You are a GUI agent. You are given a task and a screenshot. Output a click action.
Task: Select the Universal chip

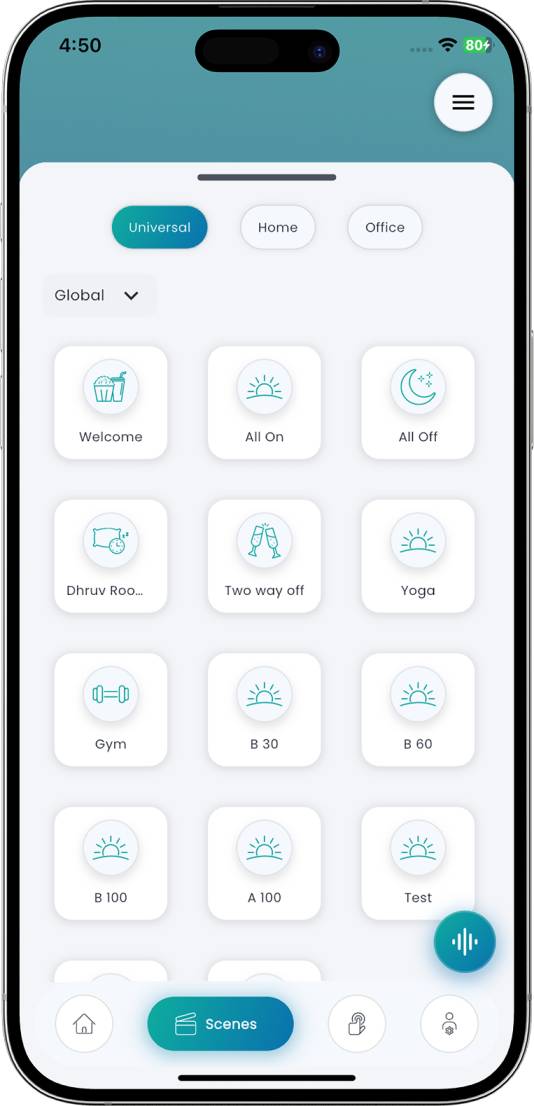pos(159,227)
